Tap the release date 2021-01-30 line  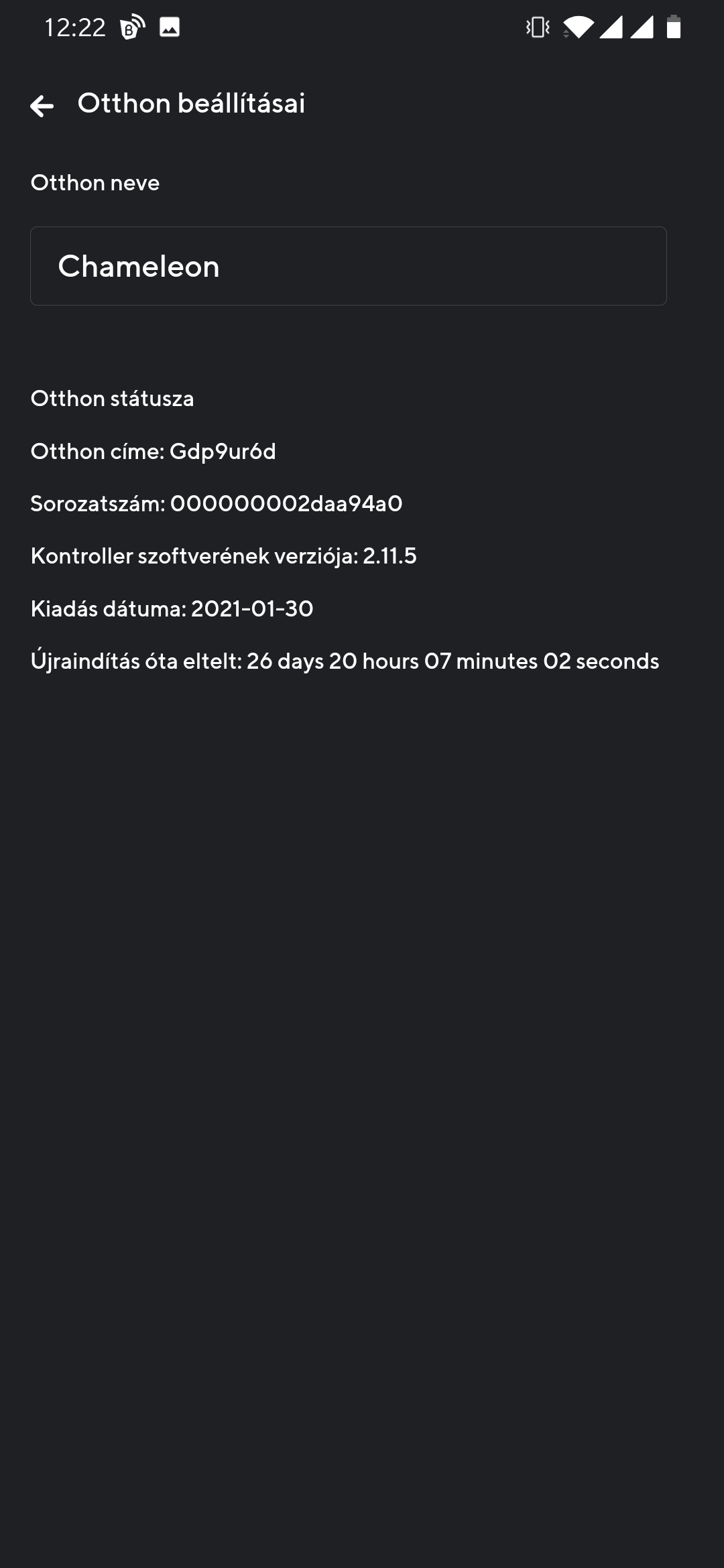172,608
